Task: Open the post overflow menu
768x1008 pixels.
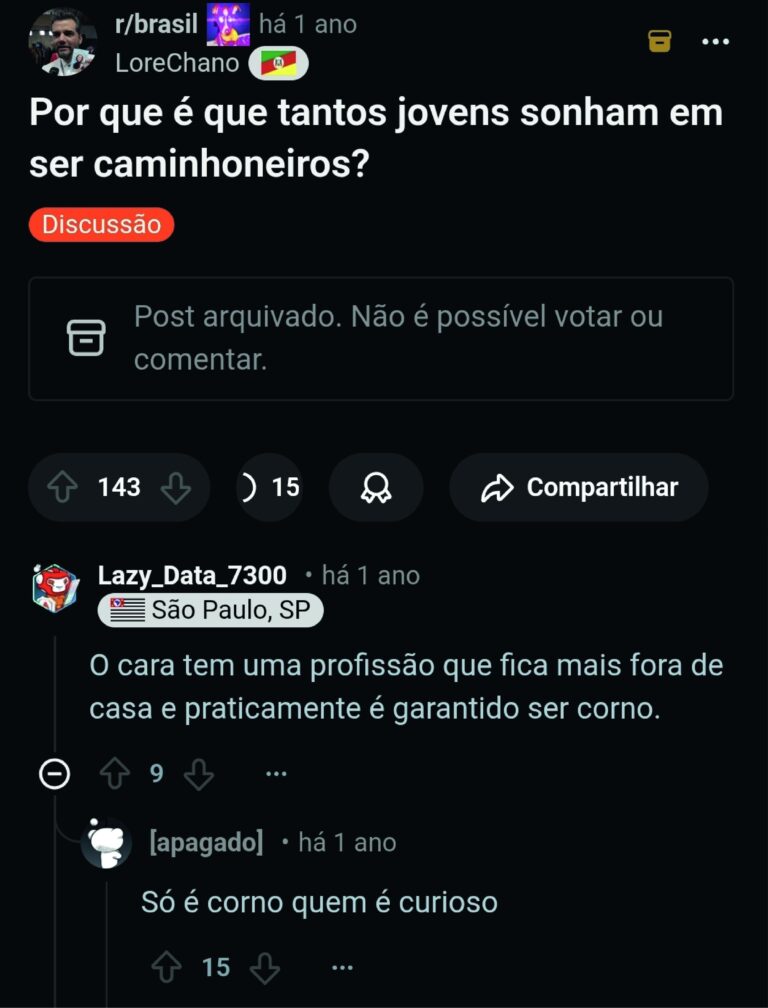Action: point(715,42)
